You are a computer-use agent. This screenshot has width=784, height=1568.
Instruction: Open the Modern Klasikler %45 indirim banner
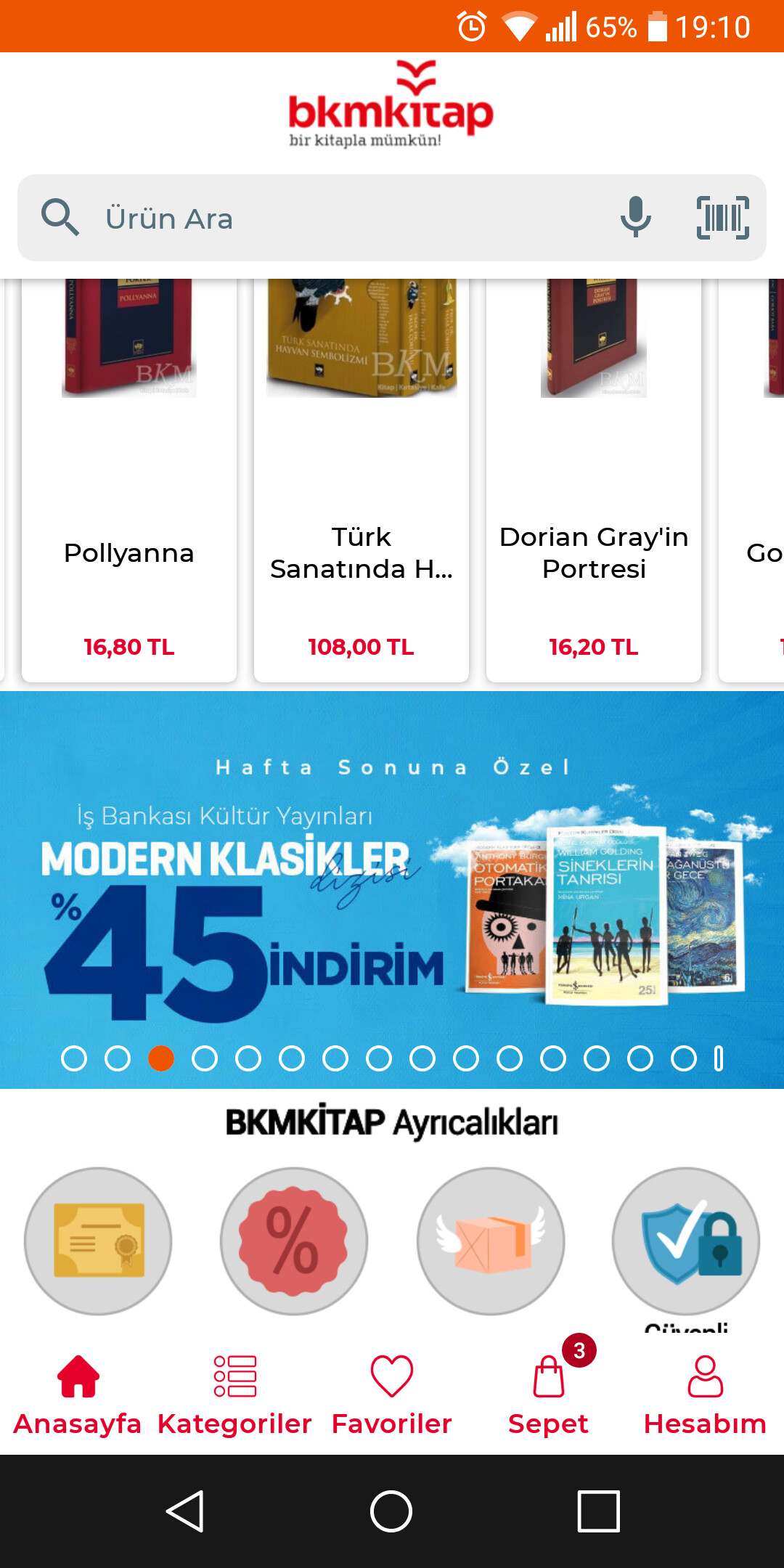(392, 889)
